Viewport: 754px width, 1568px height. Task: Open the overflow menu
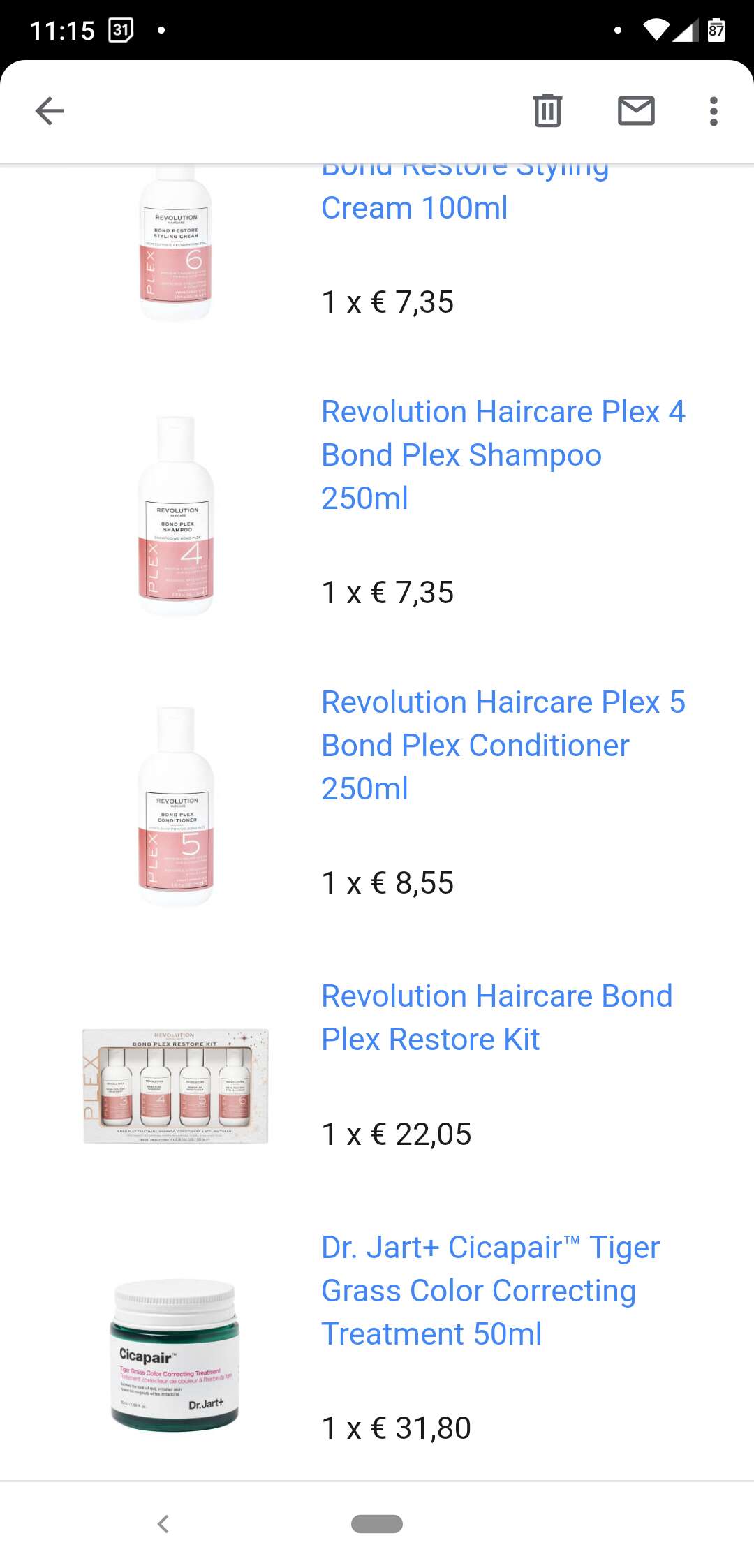(x=713, y=111)
